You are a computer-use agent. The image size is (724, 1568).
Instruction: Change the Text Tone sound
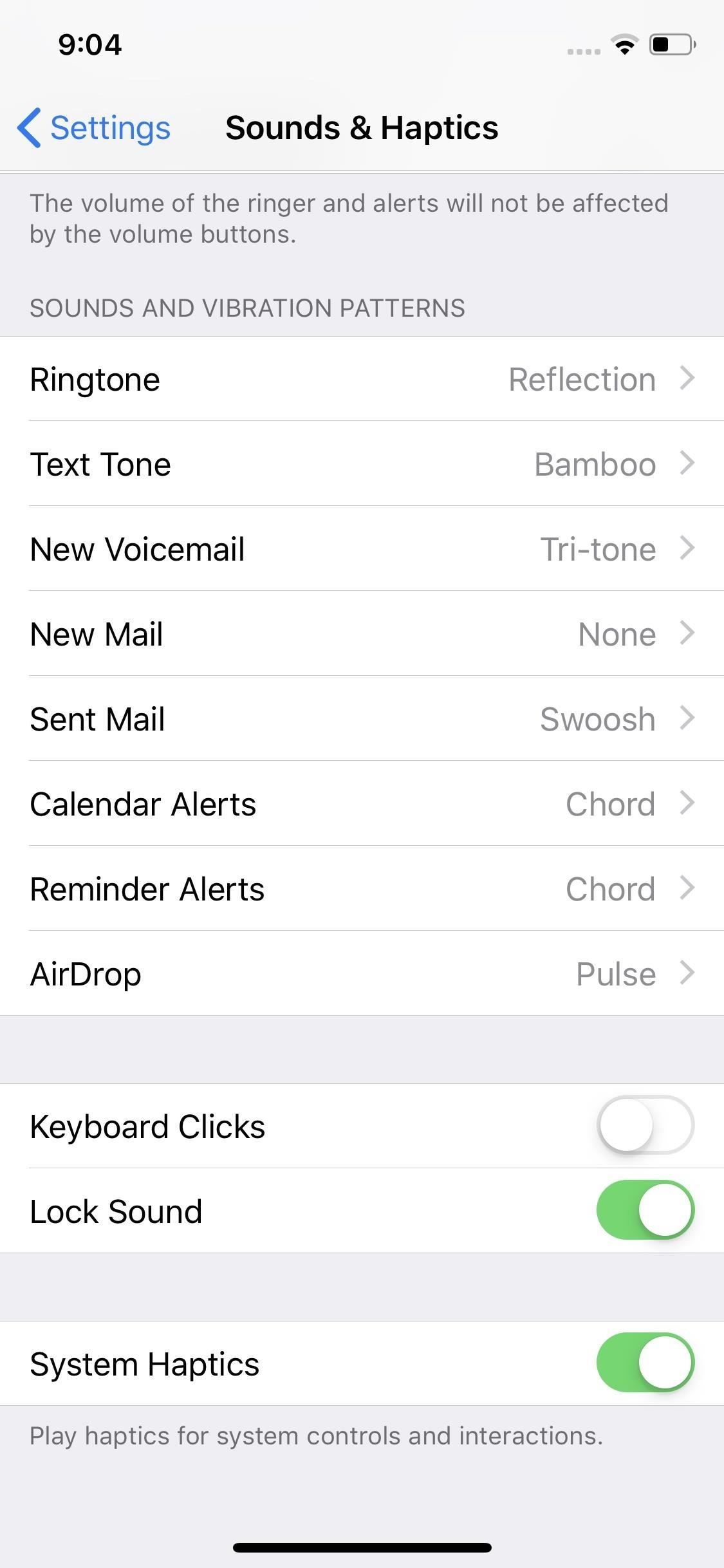[x=362, y=464]
